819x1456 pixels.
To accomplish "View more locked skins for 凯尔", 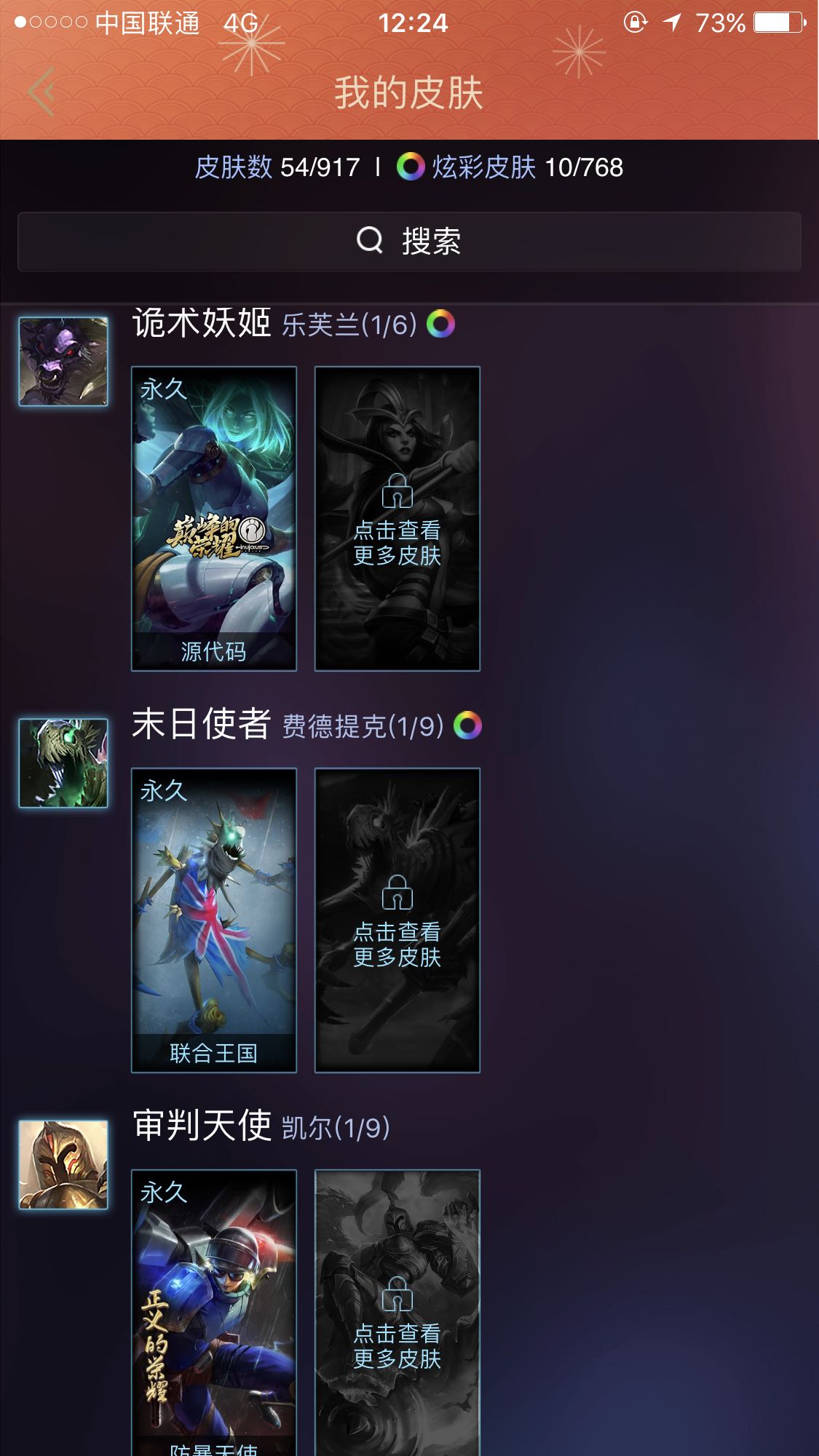I will click(x=397, y=1310).
